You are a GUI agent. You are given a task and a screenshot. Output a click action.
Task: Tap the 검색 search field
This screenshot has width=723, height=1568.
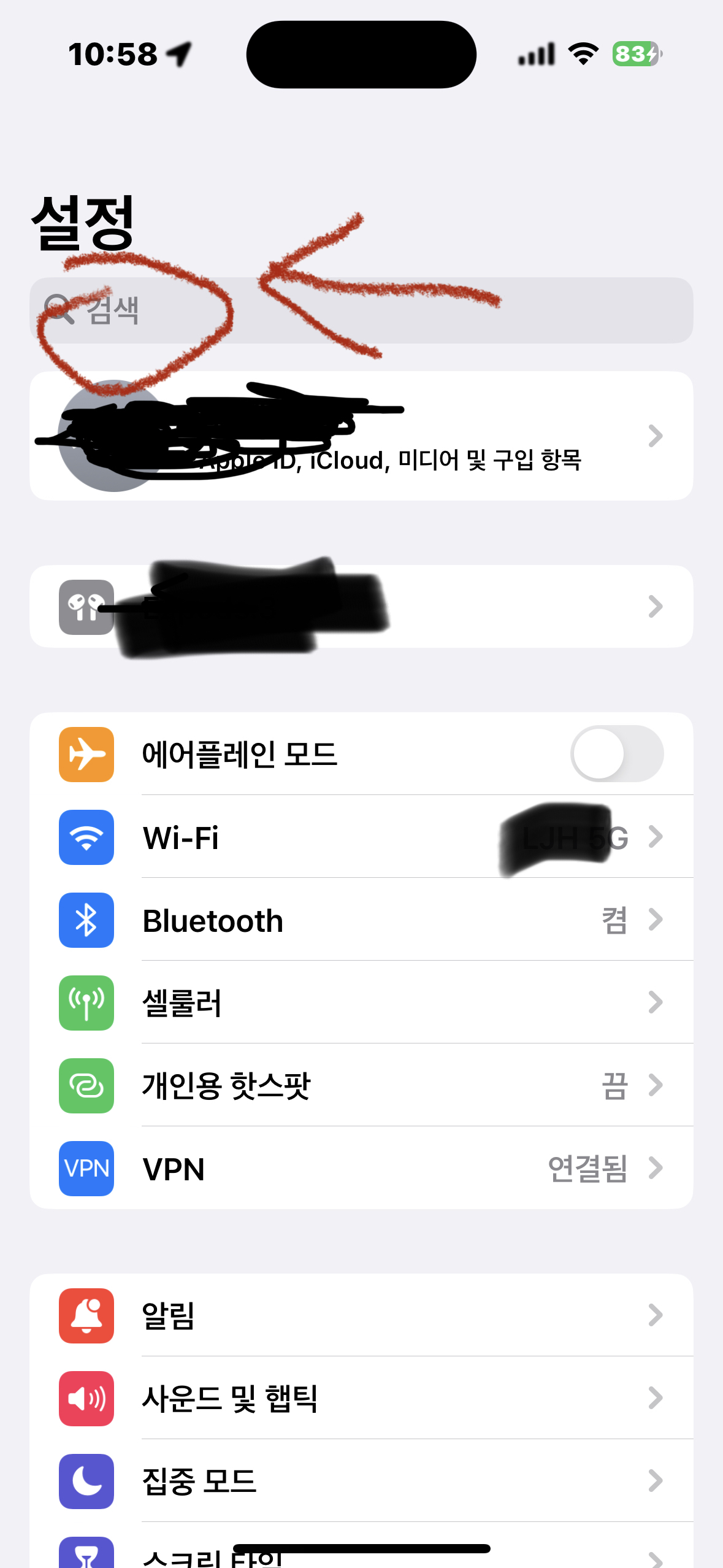361,310
